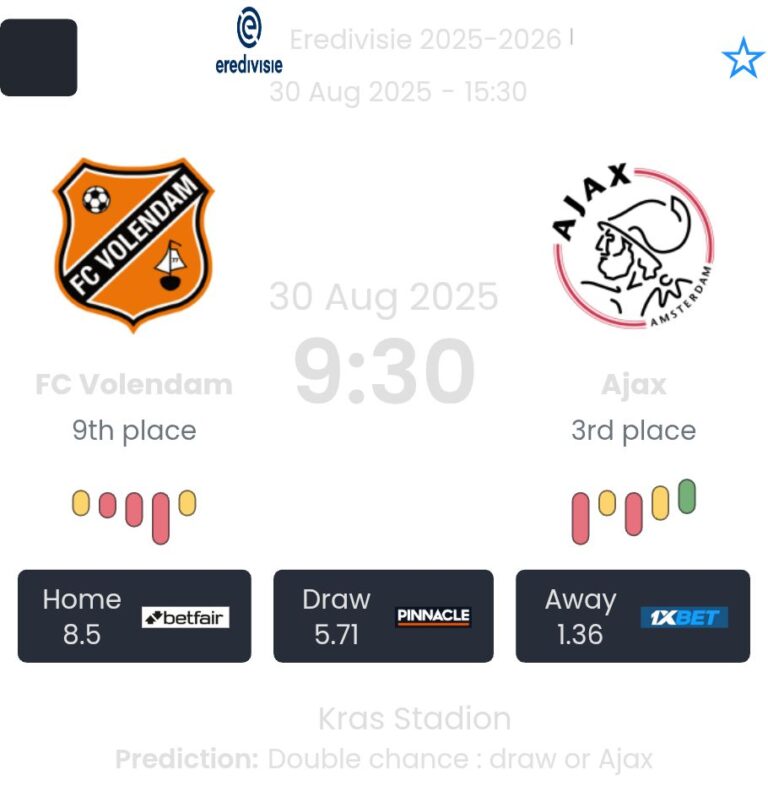Mark this match as favorite with the star
The image size is (768, 786).
pyautogui.click(x=742, y=59)
